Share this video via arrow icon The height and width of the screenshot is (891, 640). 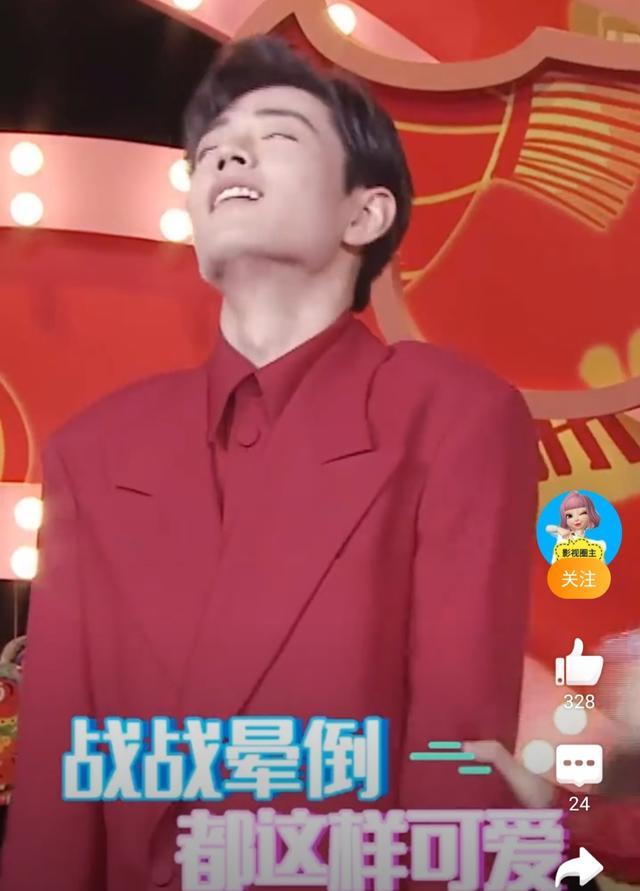tap(581, 866)
